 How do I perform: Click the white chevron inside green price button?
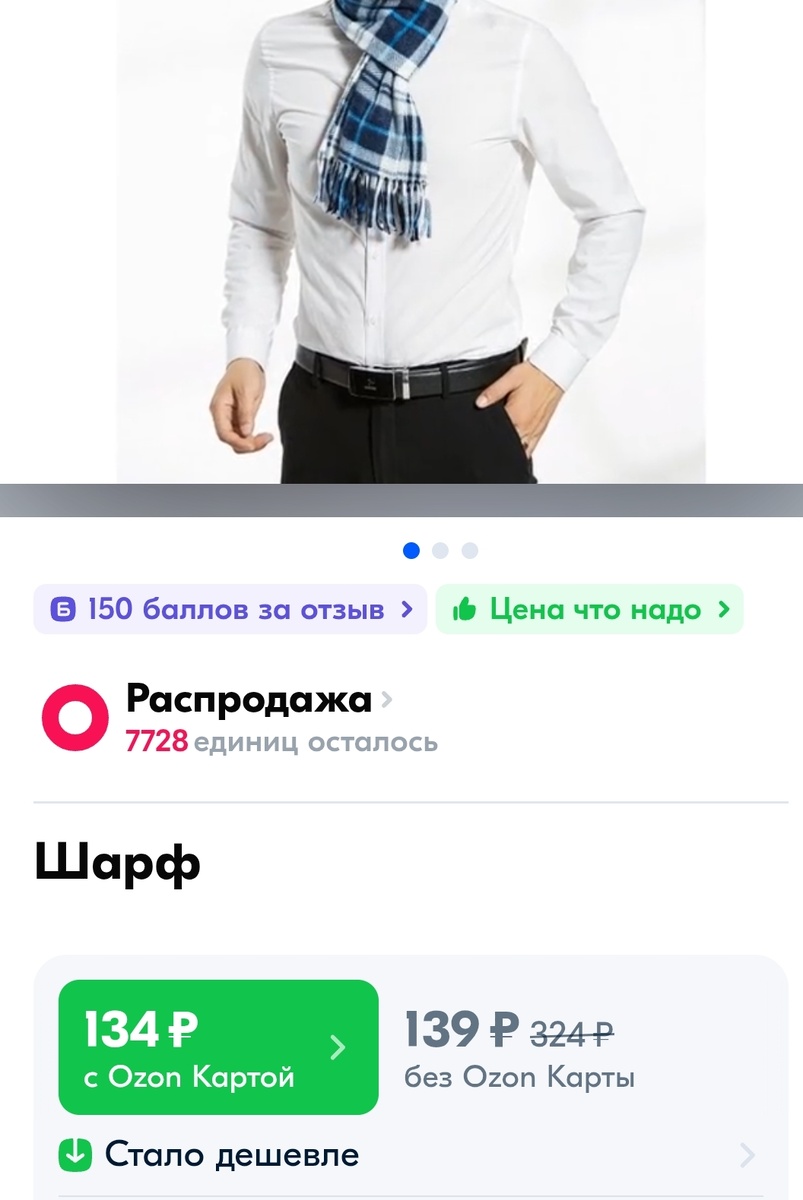(340, 1046)
